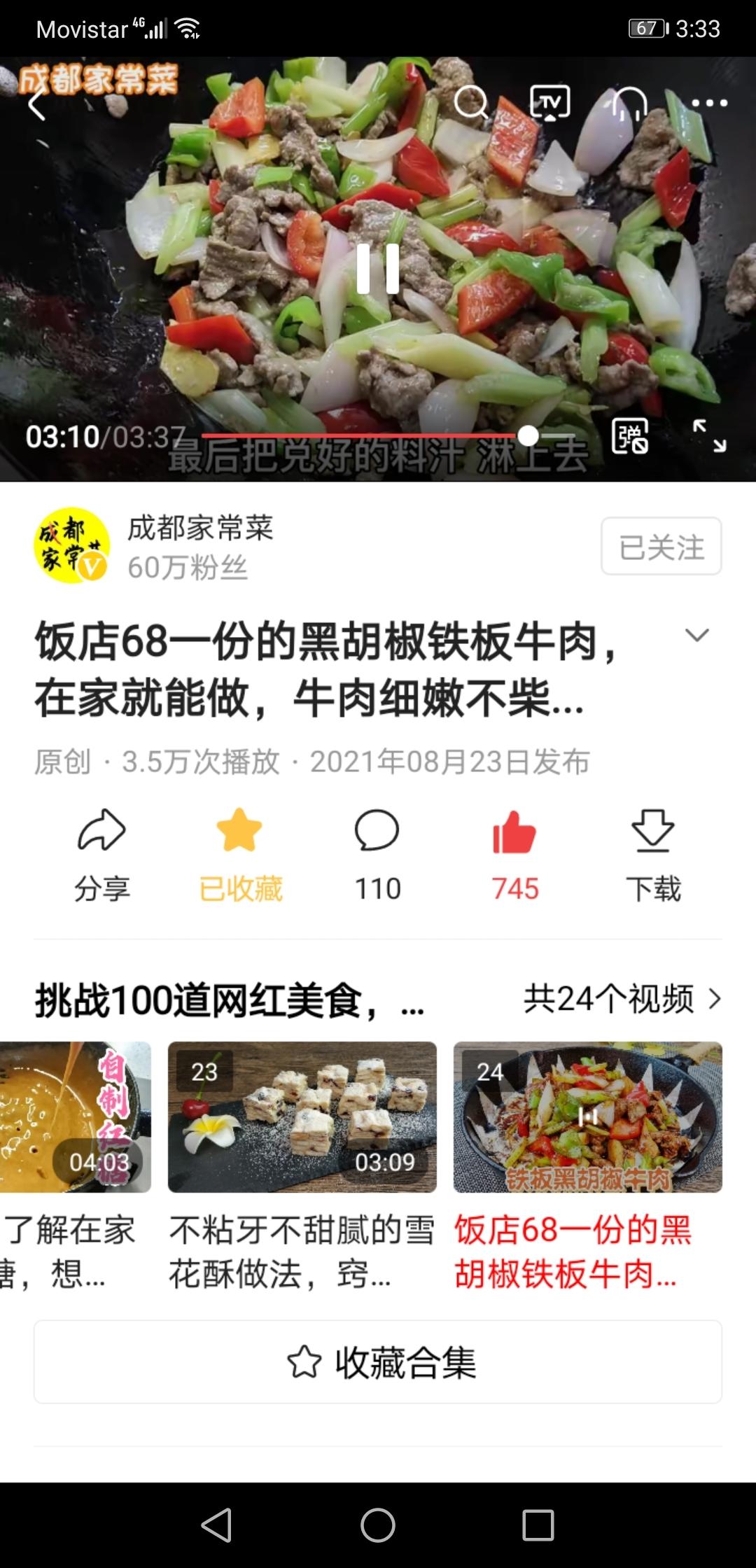756x1568 pixels.
Task: Expand the full video title
Action: pos(696,636)
